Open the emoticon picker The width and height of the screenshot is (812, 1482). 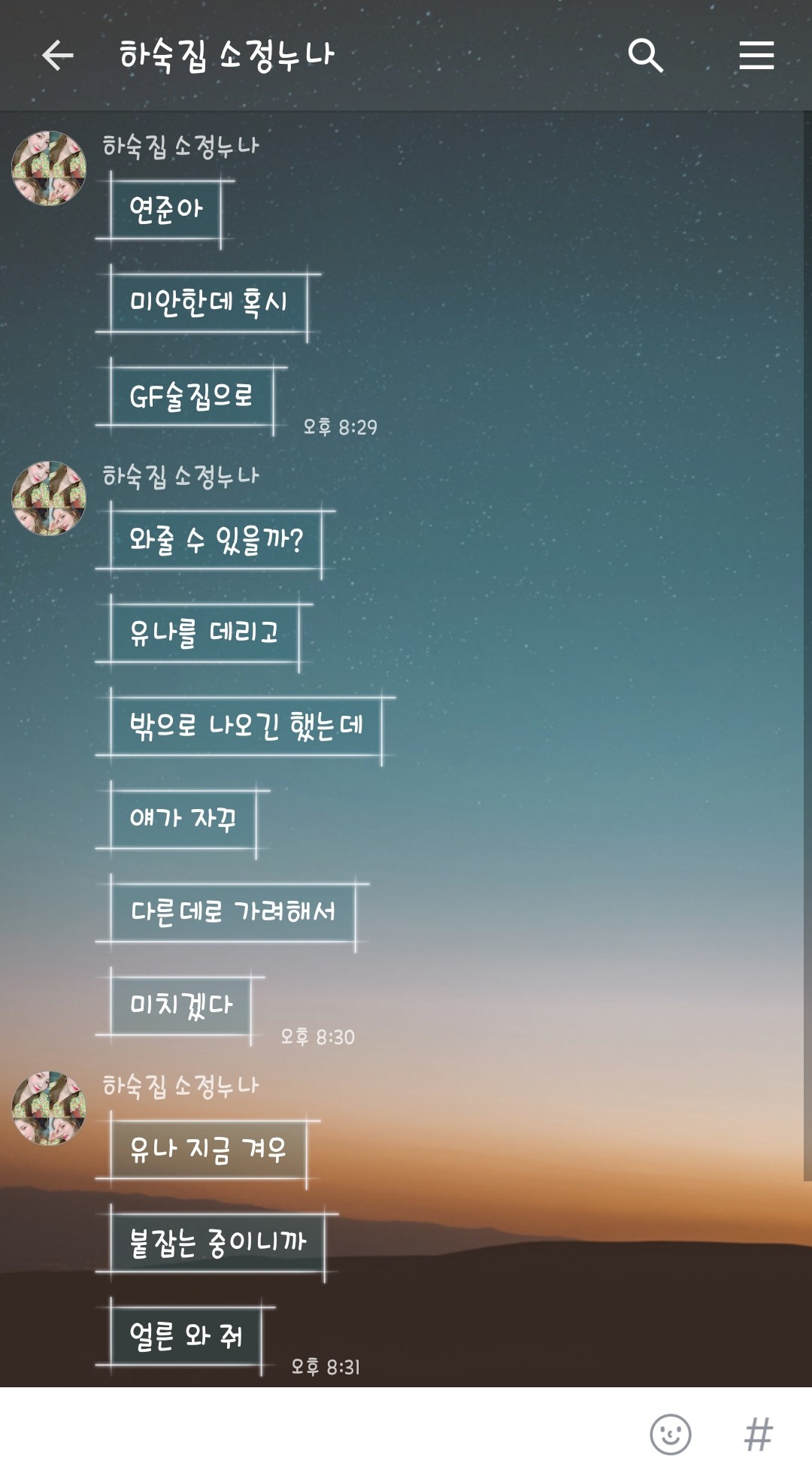[671, 1434]
